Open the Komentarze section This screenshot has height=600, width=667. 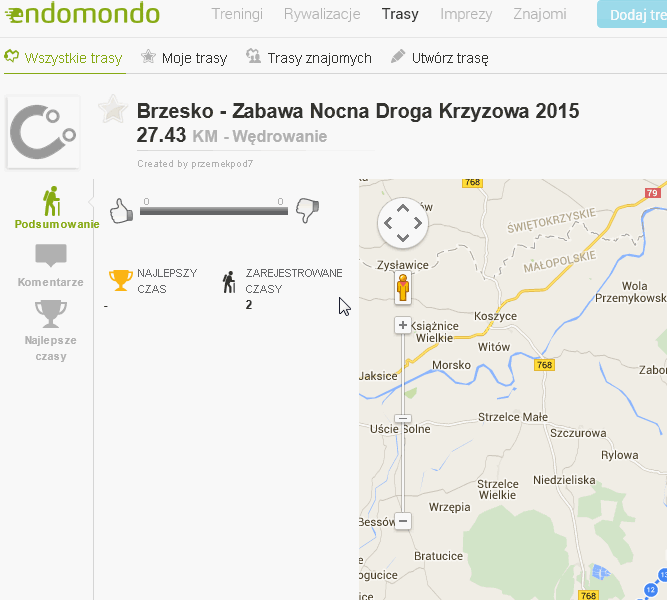tap(51, 265)
